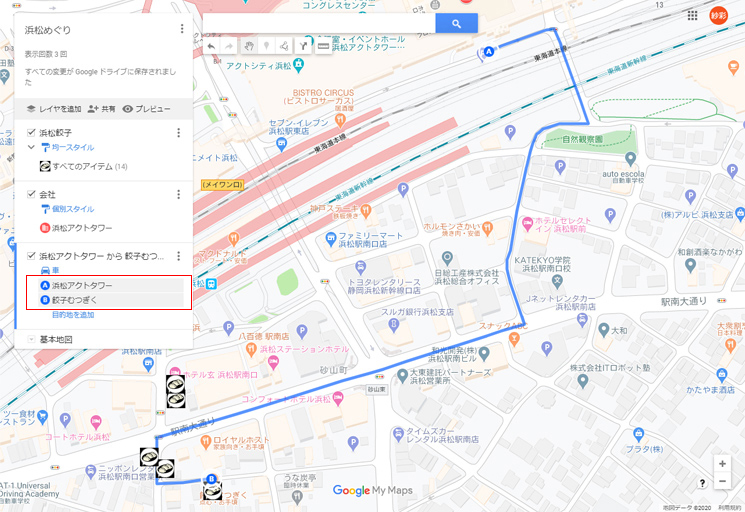Screen dimensions: 745x512
Task: Undo the last edit
Action: tap(211, 46)
